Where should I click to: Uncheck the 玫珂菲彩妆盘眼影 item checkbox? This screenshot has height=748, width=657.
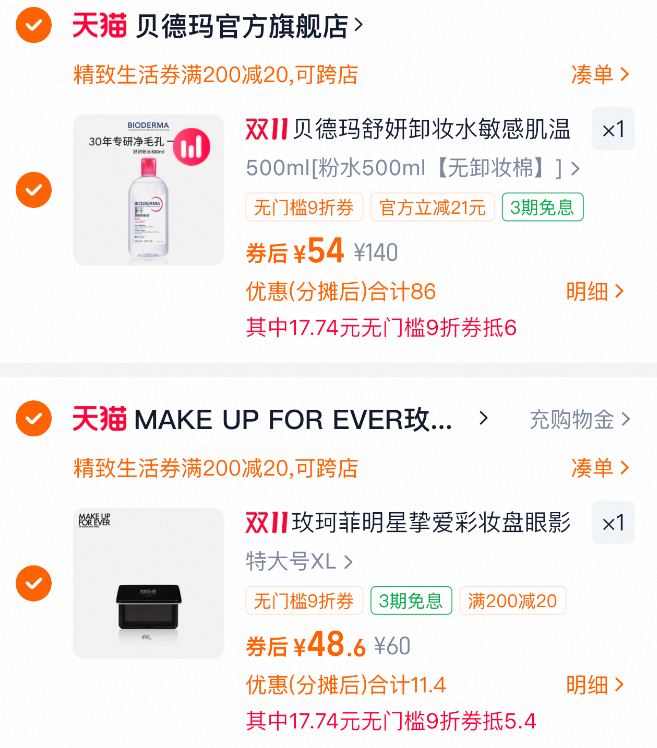pos(34,582)
